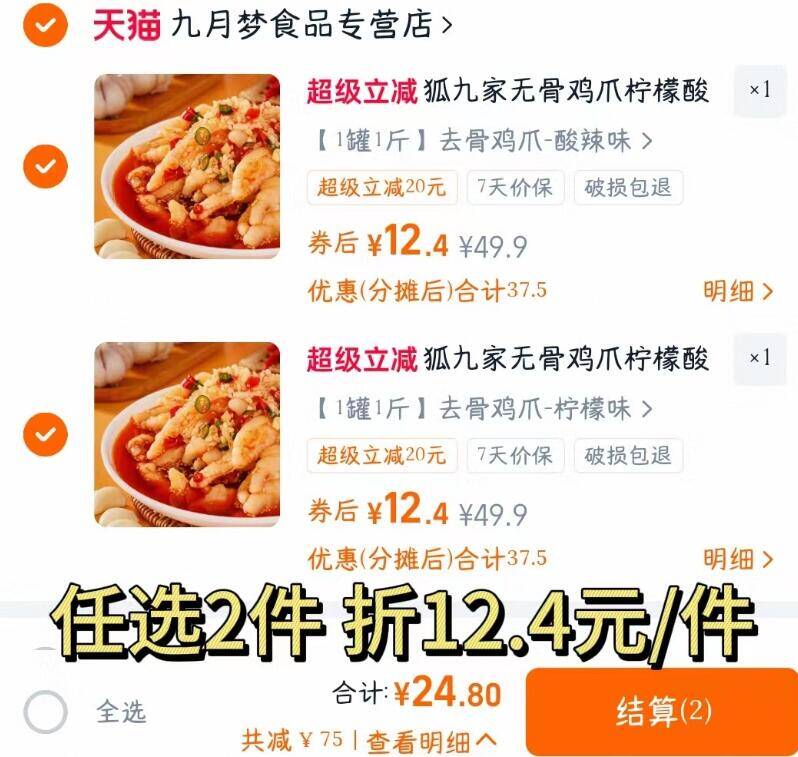Screen dimensions: 798x757
Task: Deselect the 柠檬味 chicken feet item
Action: 45,434
